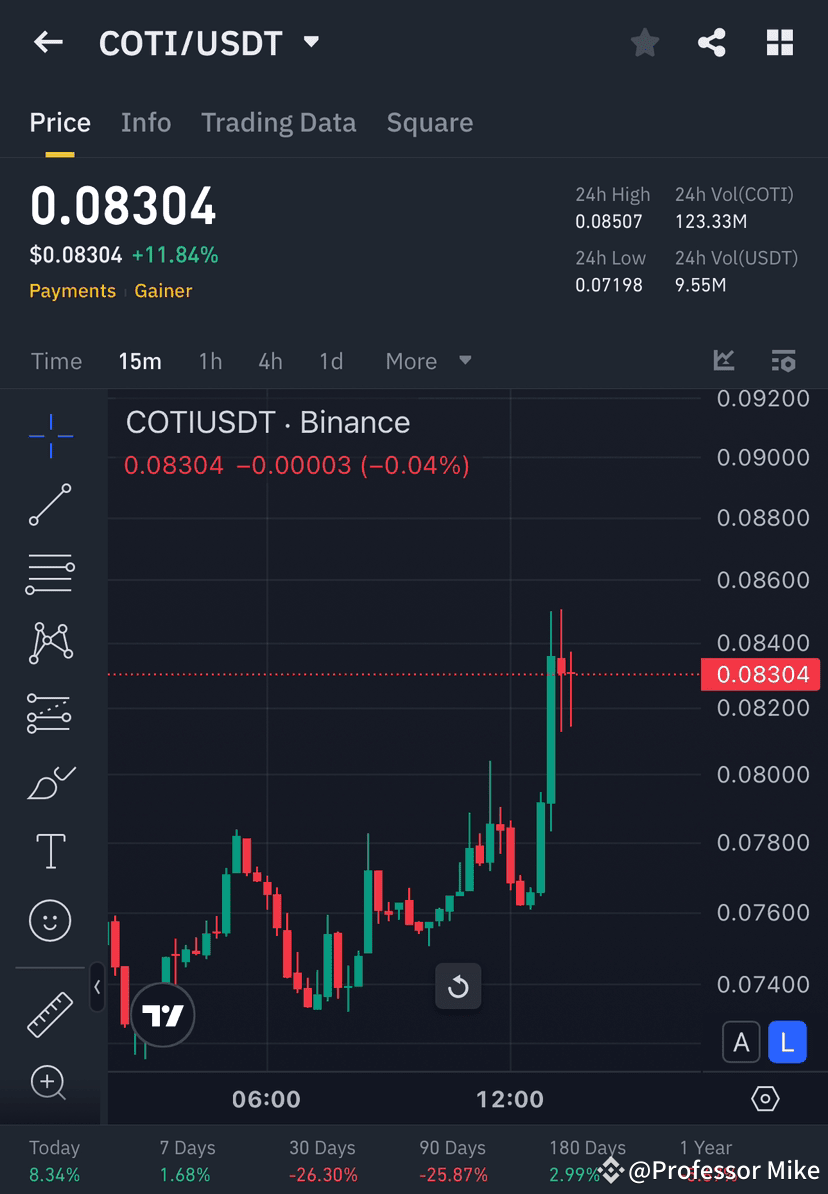Open the emoji sticker tool

click(50, 920)
